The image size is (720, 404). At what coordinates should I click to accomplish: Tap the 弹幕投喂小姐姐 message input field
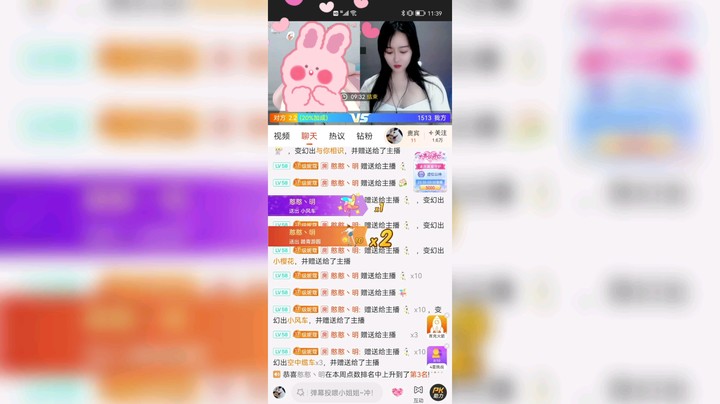336,393
